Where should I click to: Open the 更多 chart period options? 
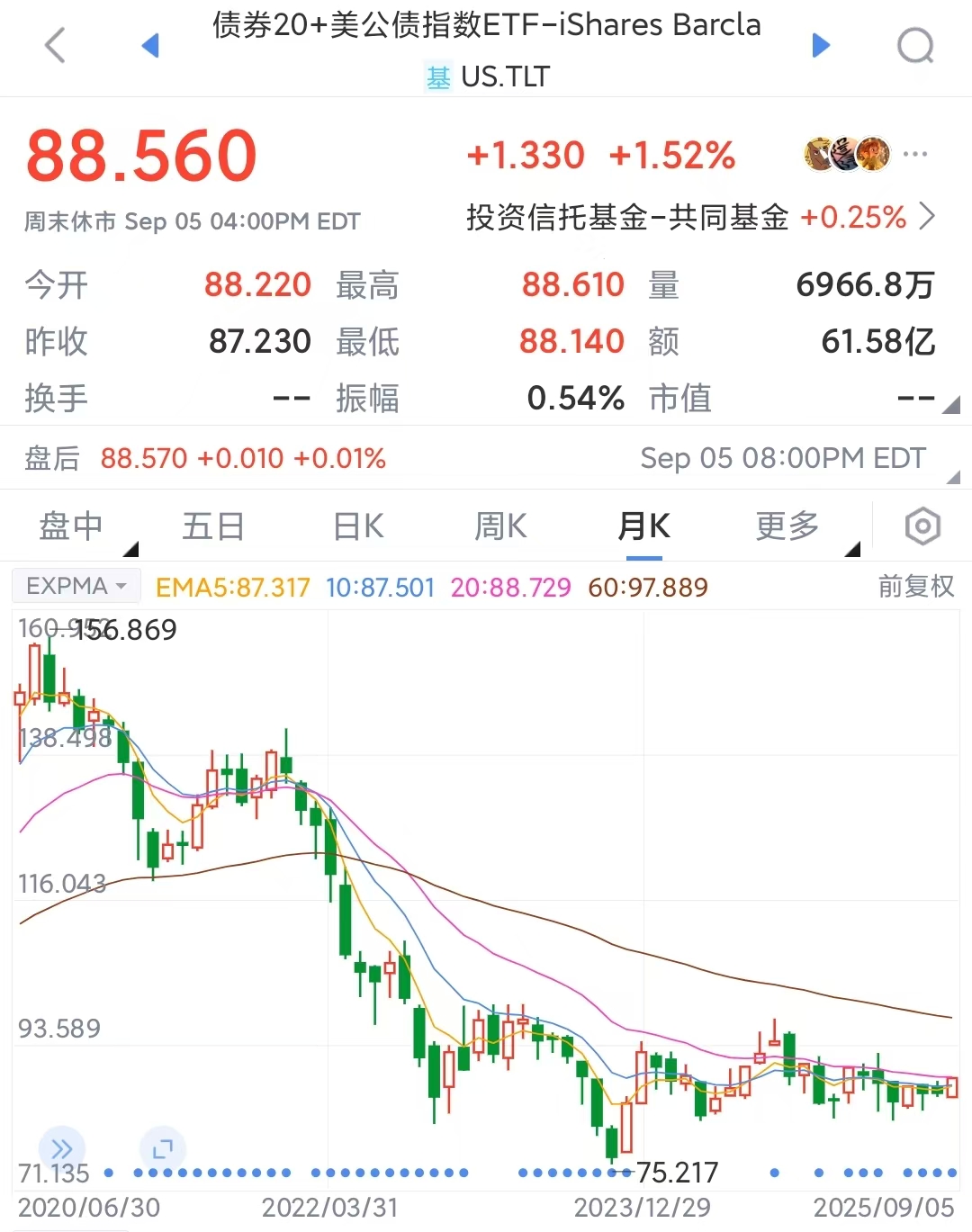pyautogui.click(x=787, y=526)
